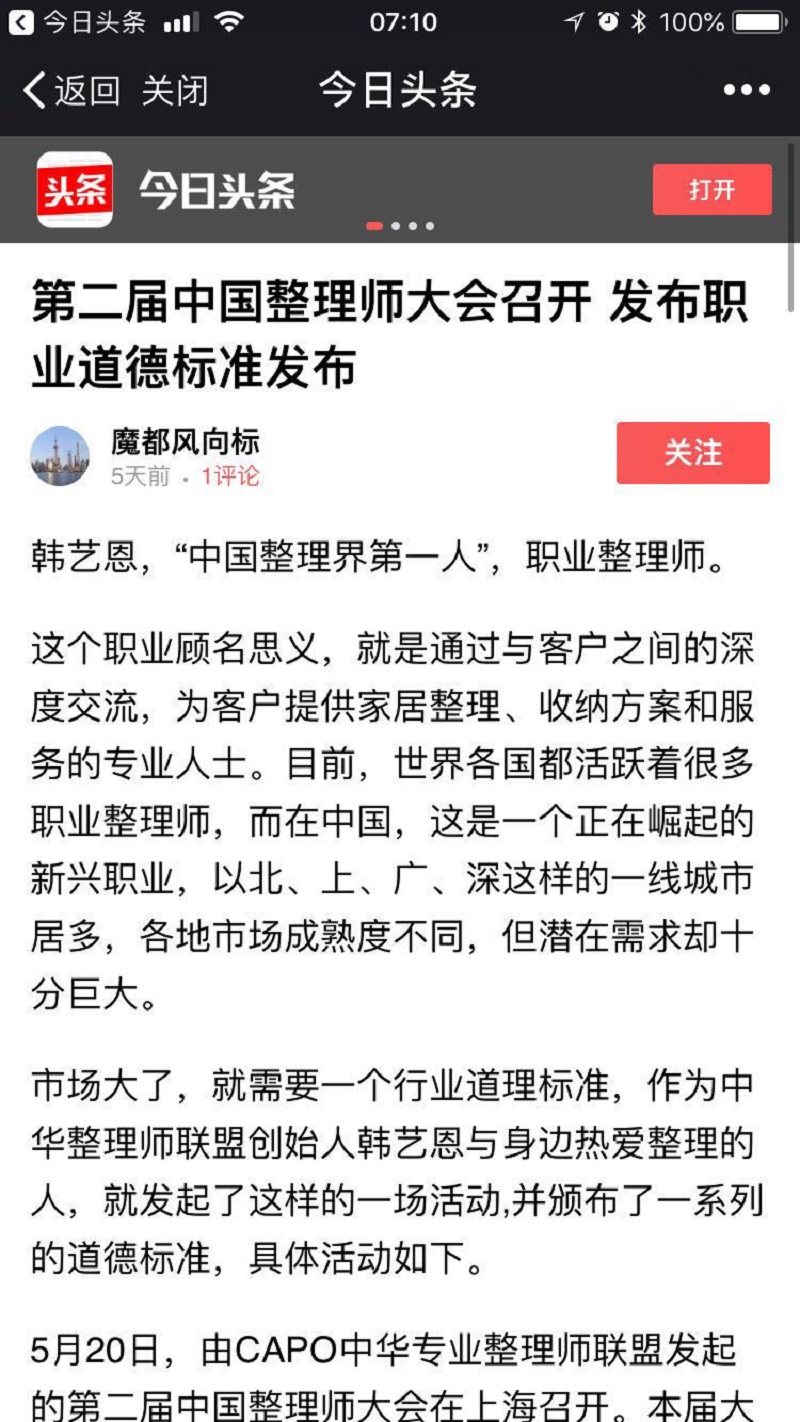Viewport: 800px width, 1422px height.
Task: Open the three-dot overflow menu
Action: 746,91
